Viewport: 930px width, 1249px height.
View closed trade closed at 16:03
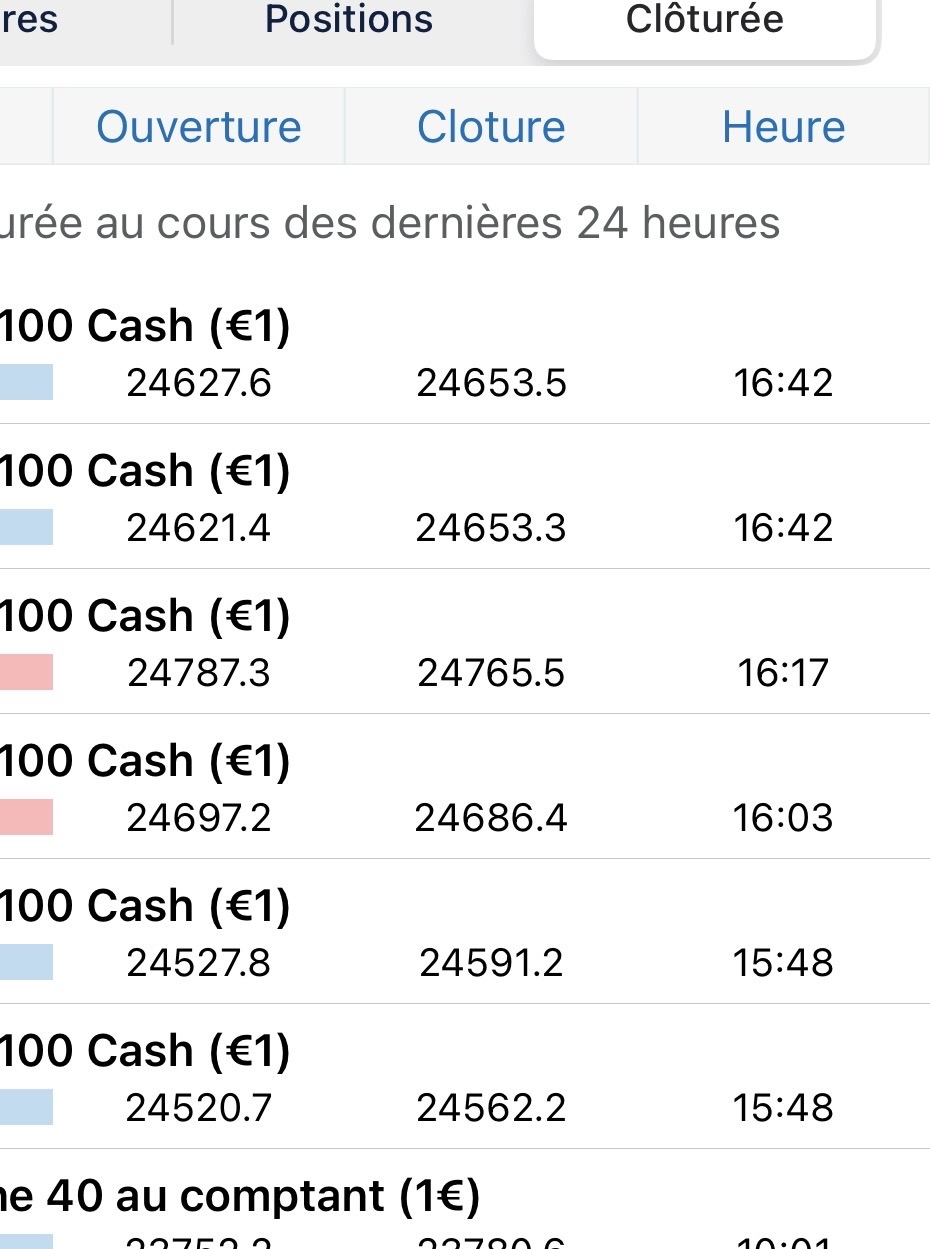pos(465,789)
